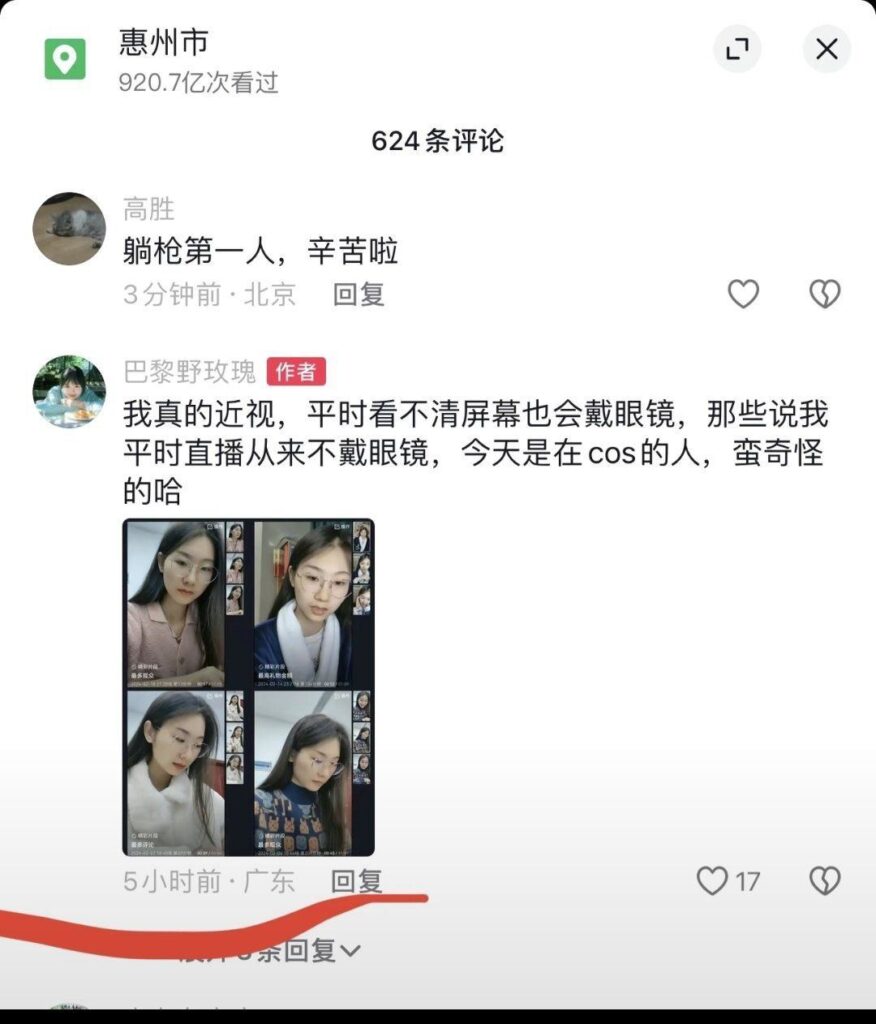Expand comments panel to full screen
876x1024 pixels.
click(x=737, y=49)
